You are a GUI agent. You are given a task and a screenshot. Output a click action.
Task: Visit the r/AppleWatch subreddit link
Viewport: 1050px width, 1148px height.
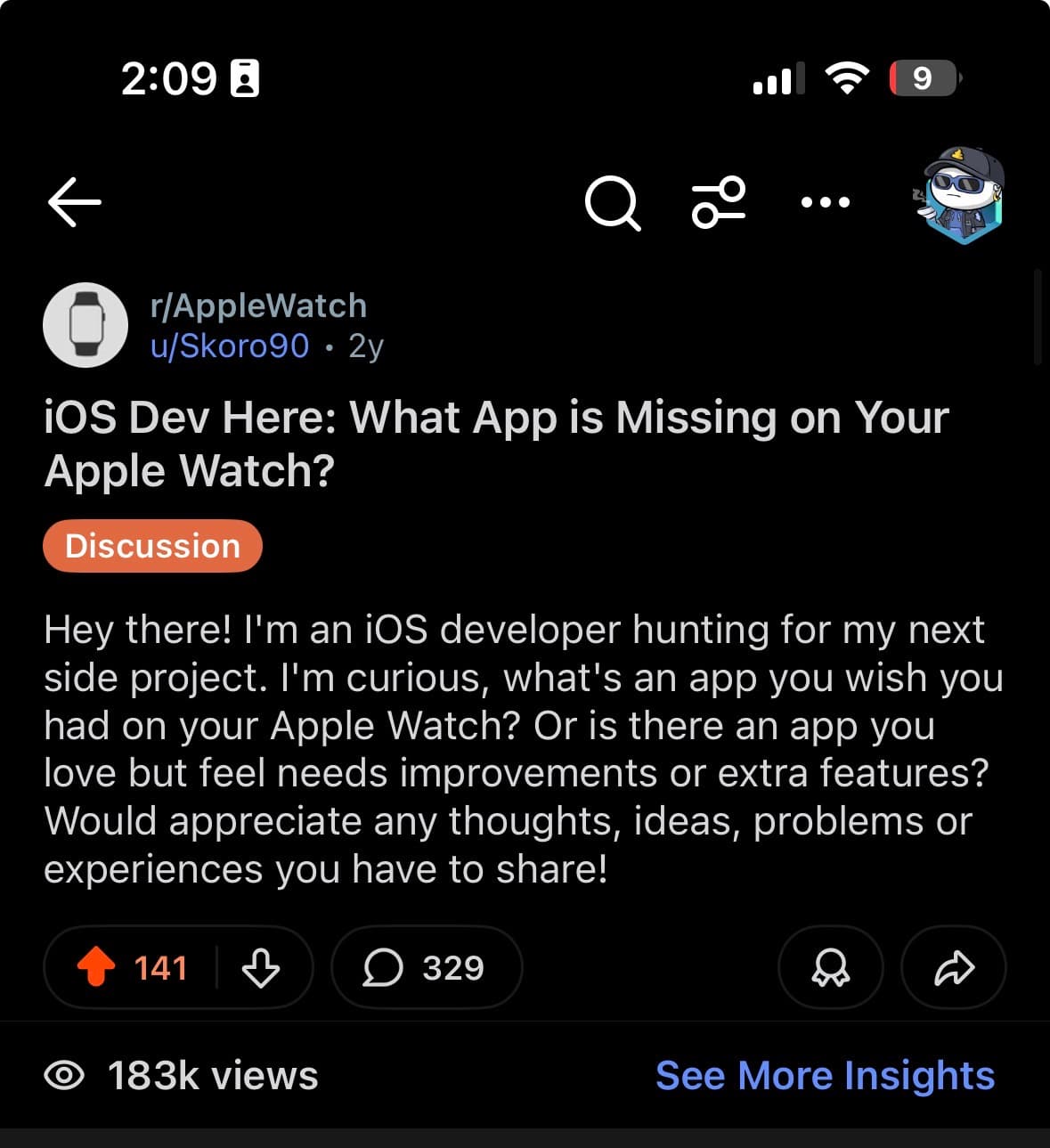[257, 305]
